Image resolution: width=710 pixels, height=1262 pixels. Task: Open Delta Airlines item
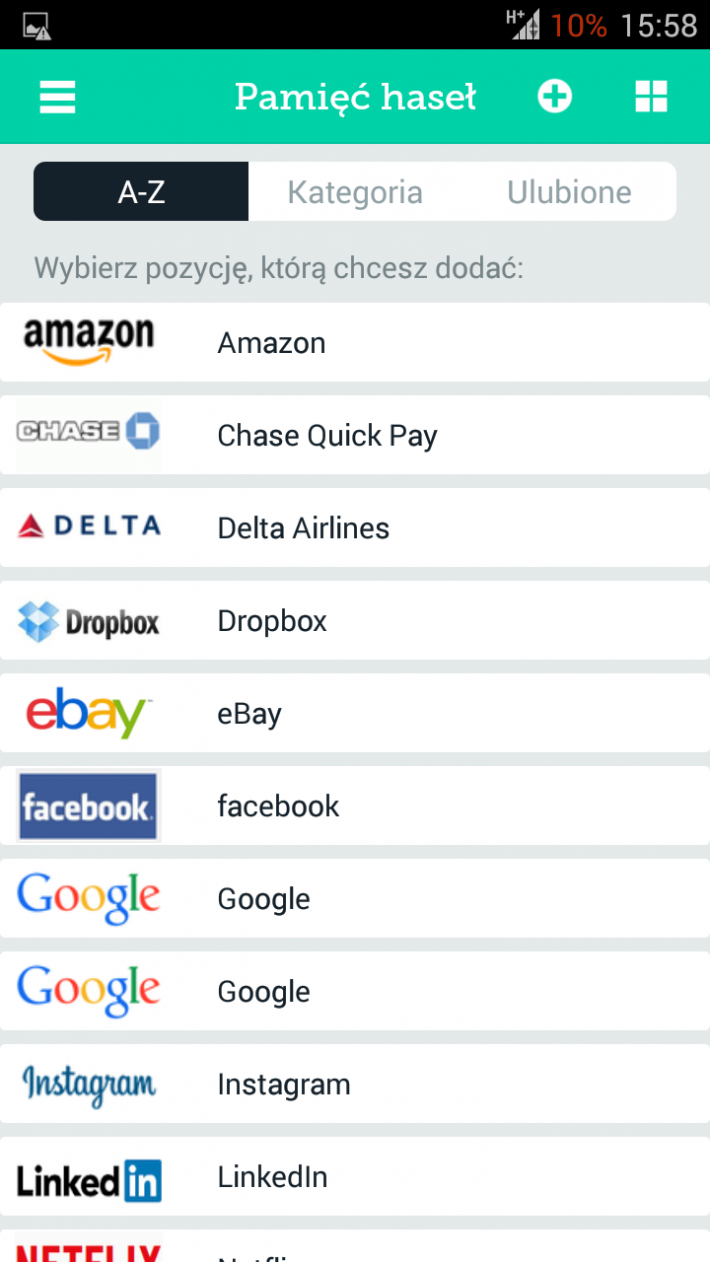tap(355, 528)
